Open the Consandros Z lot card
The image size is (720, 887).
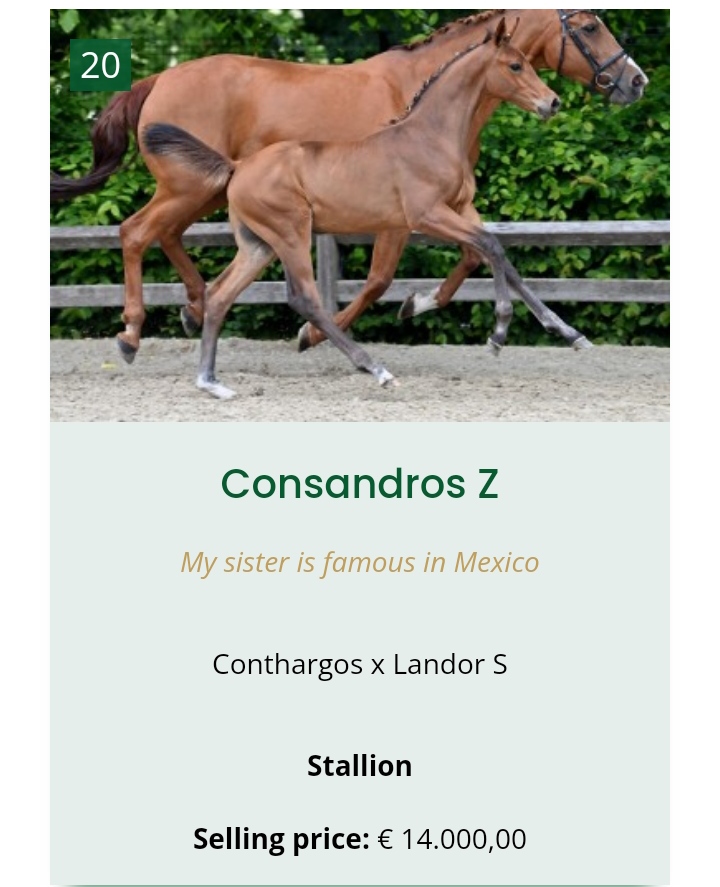click(x=359, y=484)
